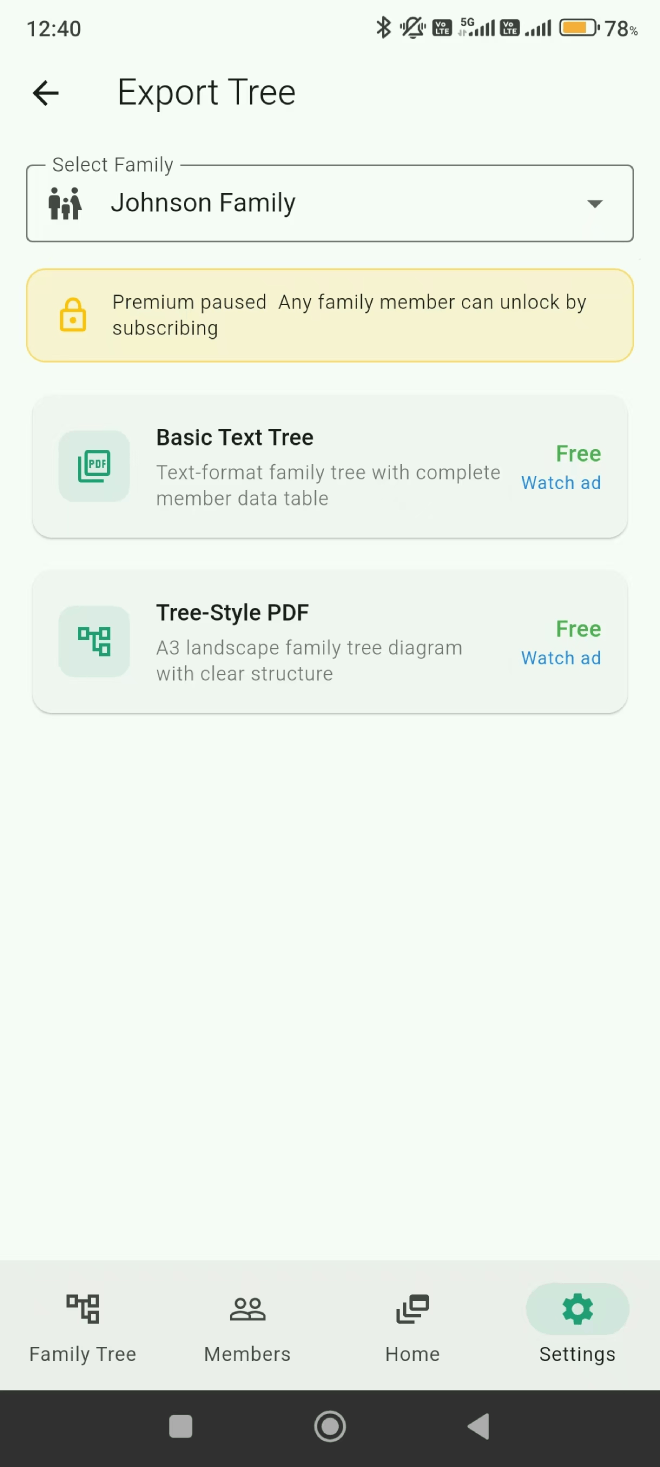Go back using the top arrow
660x1467 pixels.
(46, 93)
